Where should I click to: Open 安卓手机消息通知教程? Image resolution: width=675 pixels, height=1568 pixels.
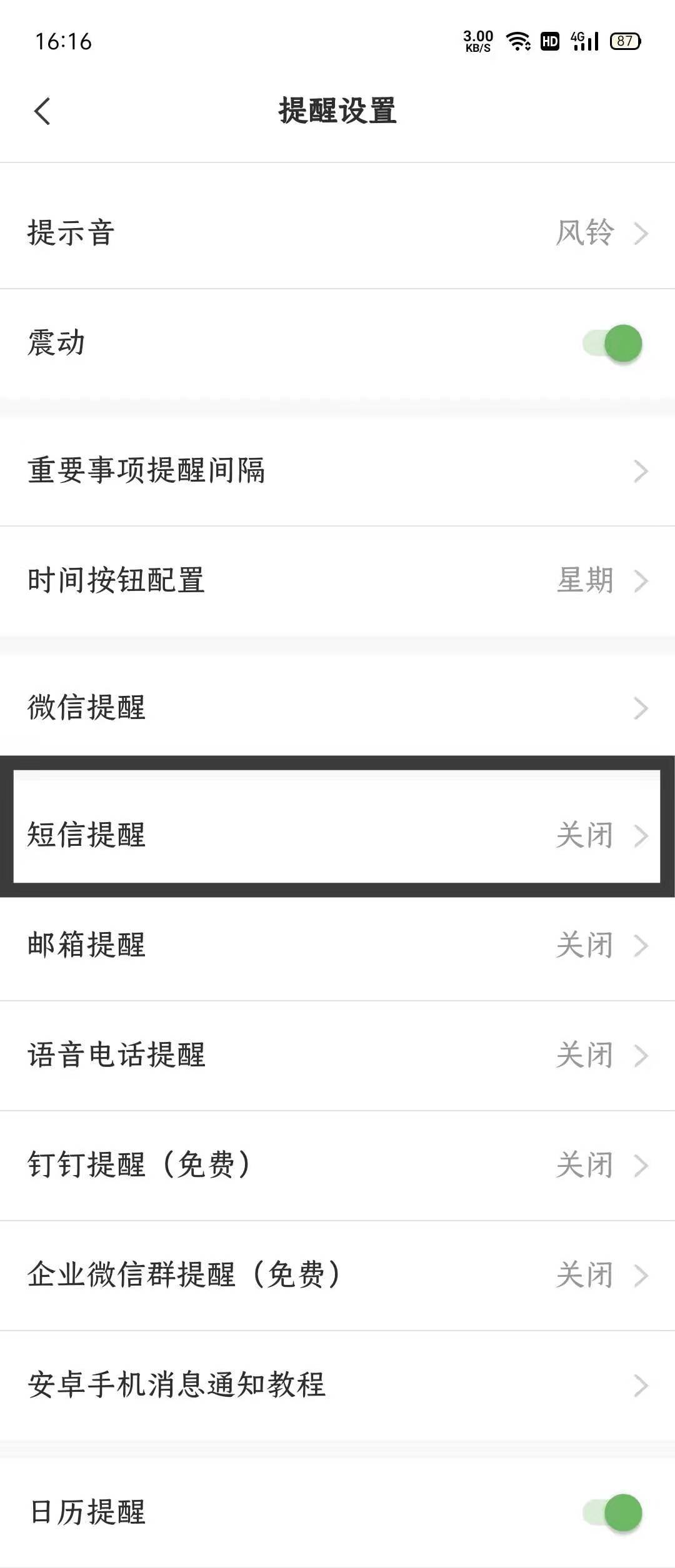pos(337,1385)
